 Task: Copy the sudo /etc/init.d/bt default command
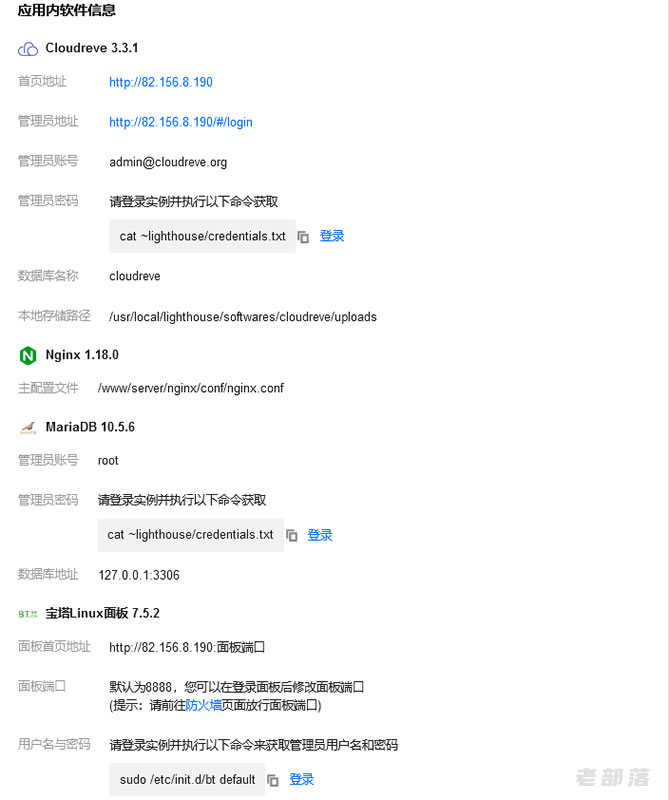click(273, 780)
